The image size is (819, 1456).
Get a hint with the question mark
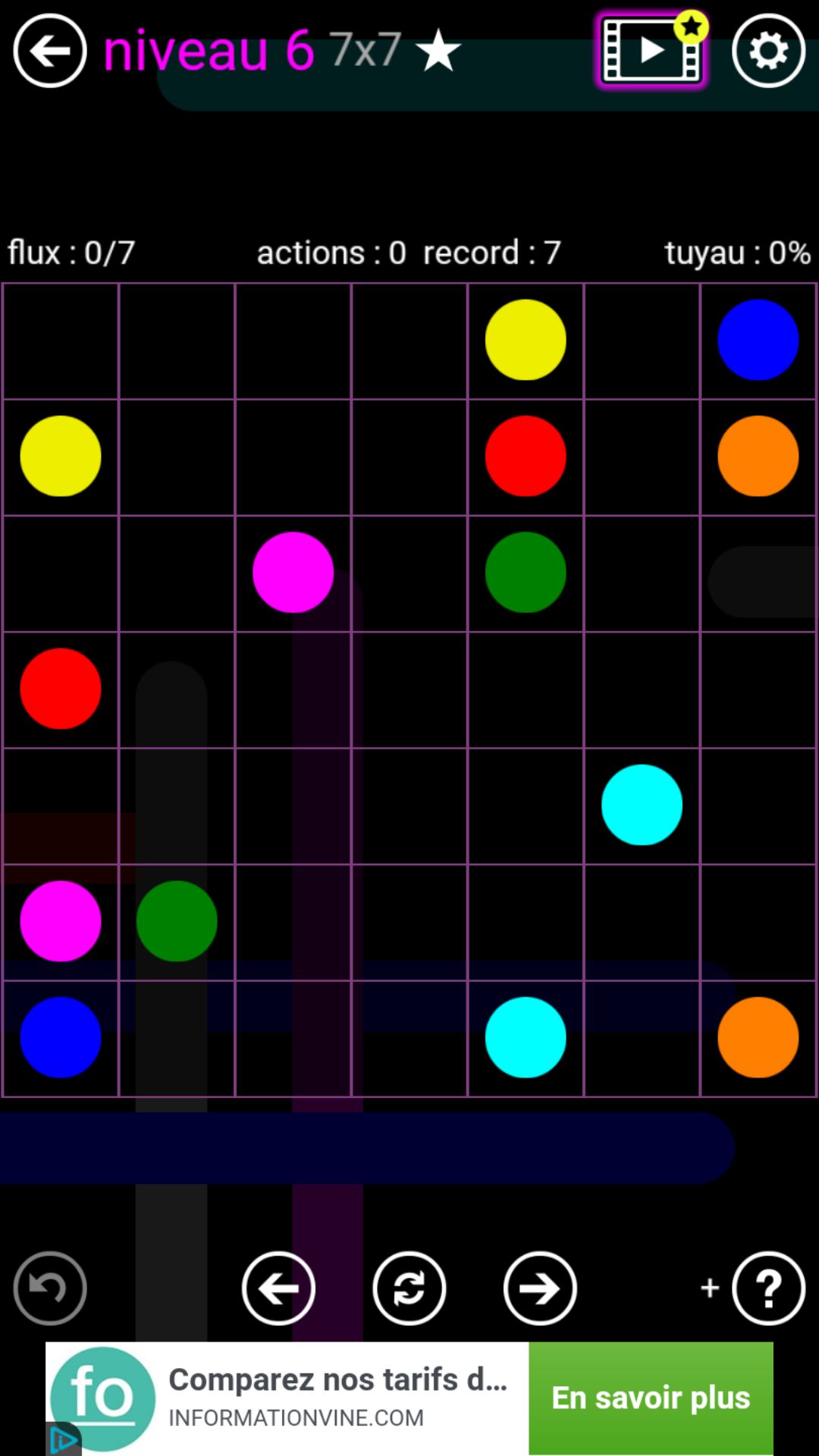pyautogui.click(x=768, y=1288)
